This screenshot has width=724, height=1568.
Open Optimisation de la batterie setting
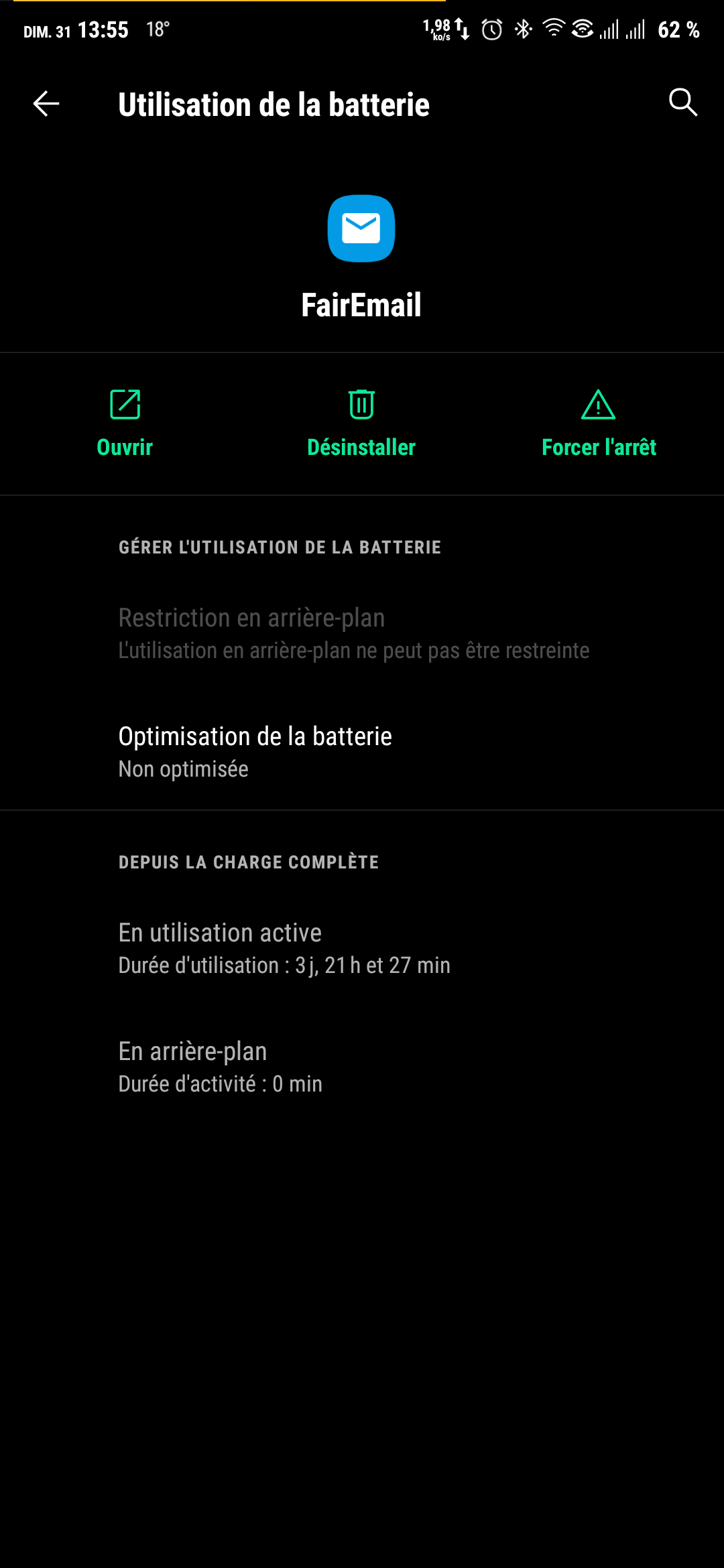coord(362,752)
